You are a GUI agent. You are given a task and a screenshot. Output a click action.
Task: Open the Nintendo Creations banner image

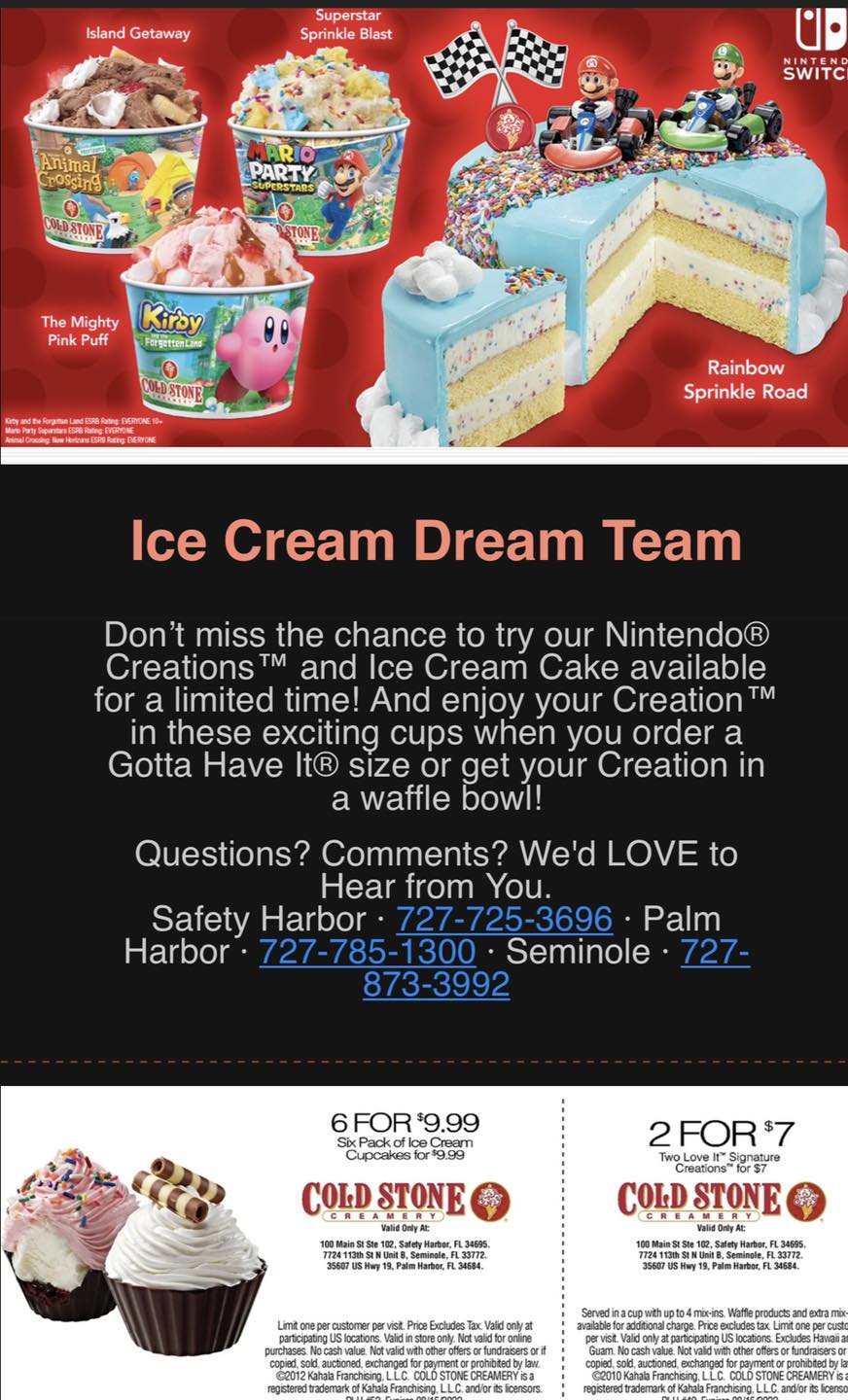[424, 228]
